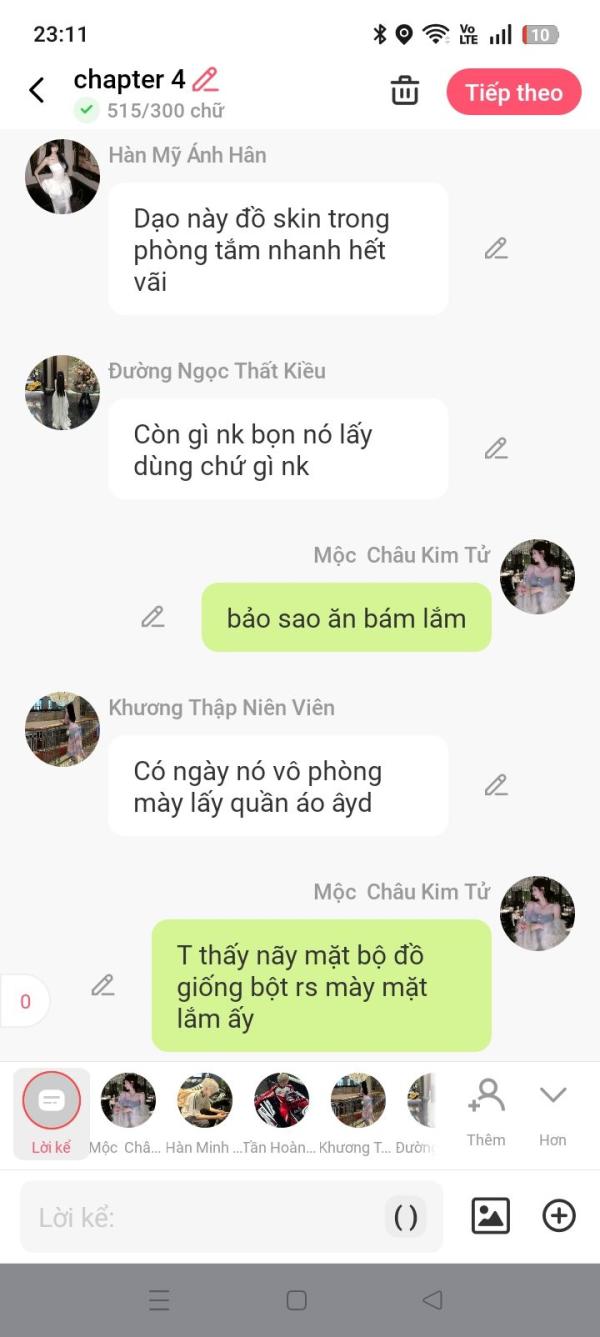This screenshot has width=600, height=1337.
Task: Insert parentheses with the ( ) button
Action: (x=406, y=1217)
